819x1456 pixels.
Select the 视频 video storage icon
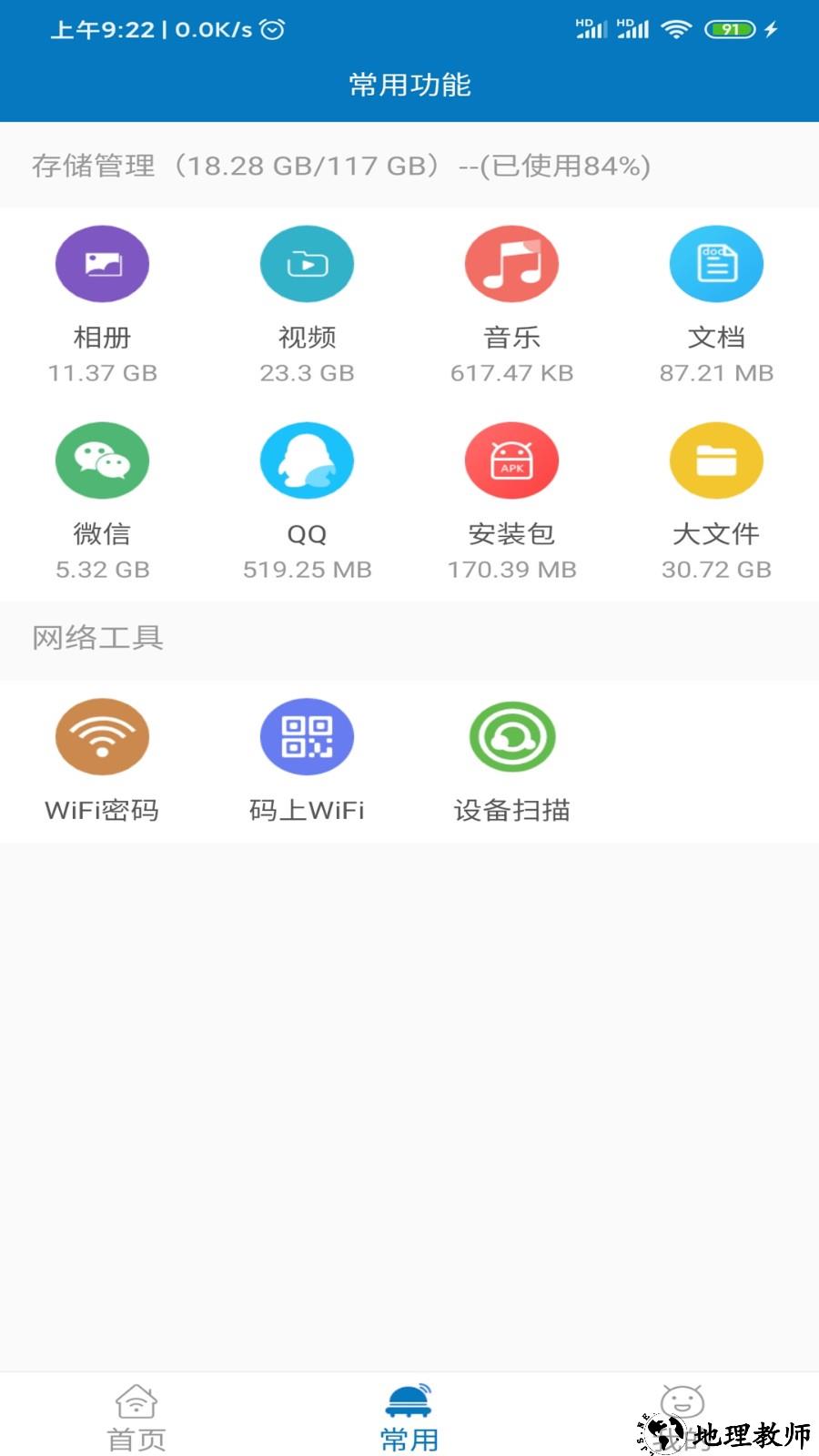coord(307,263)
